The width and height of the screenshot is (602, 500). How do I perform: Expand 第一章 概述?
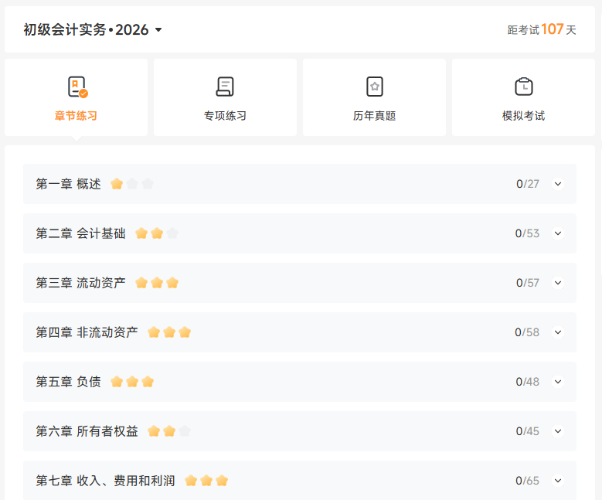pos(558,184)
